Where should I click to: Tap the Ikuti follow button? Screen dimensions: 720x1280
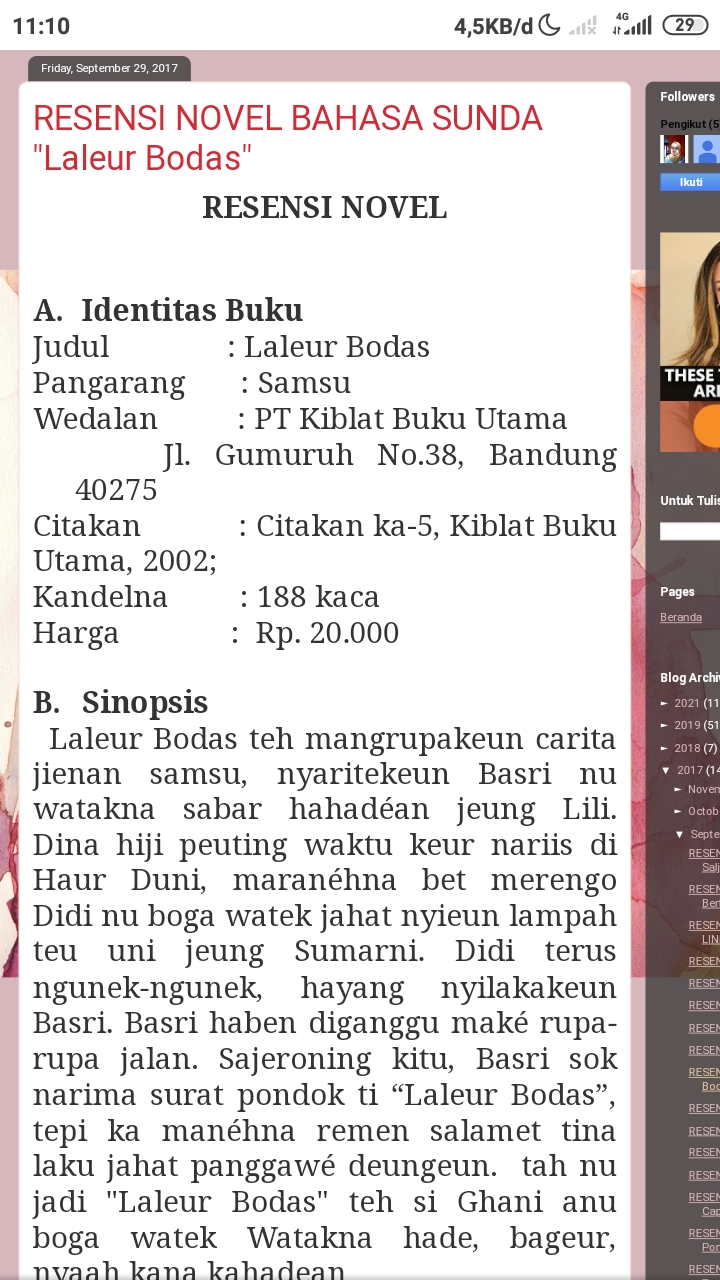click(x=691, y=182)
